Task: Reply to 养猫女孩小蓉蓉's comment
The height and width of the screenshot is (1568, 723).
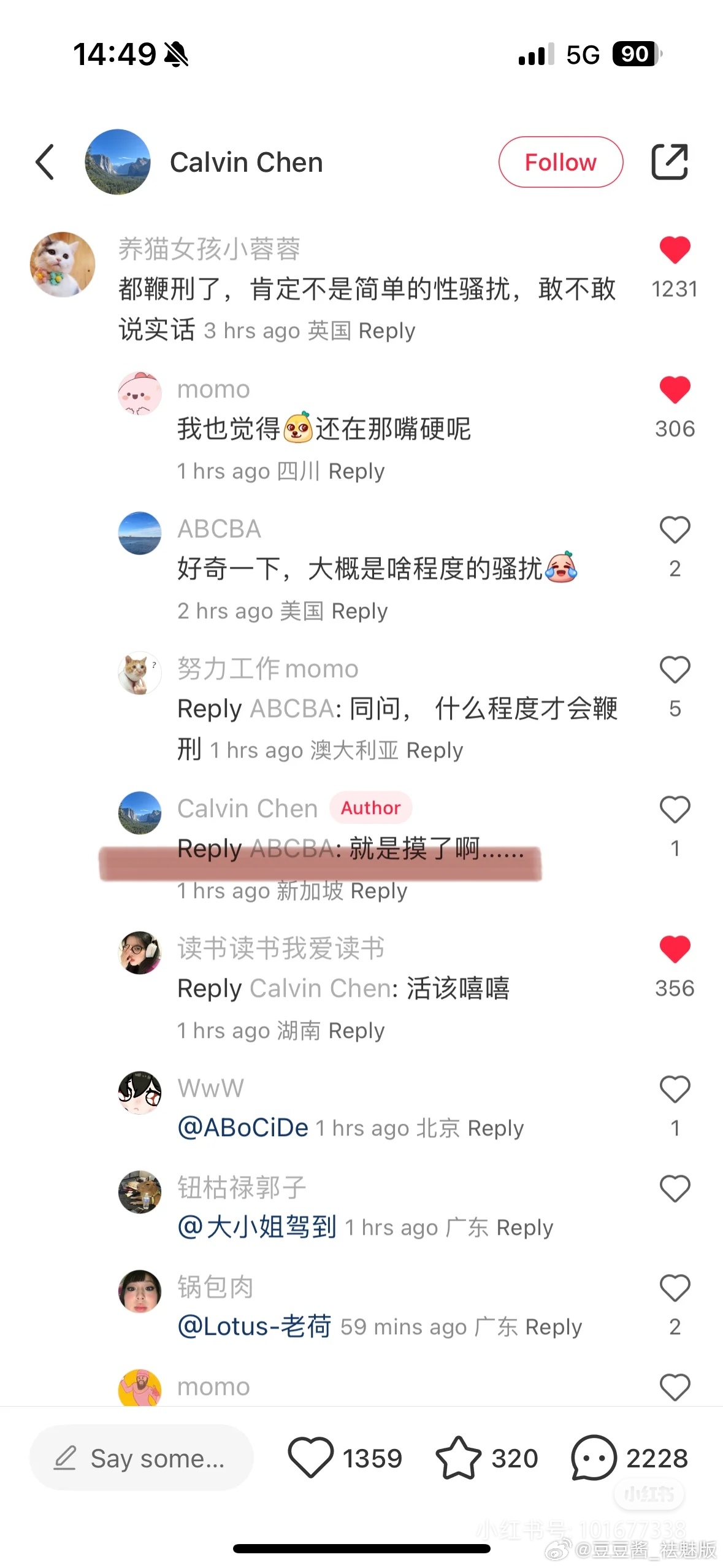Action: (386, 331)
